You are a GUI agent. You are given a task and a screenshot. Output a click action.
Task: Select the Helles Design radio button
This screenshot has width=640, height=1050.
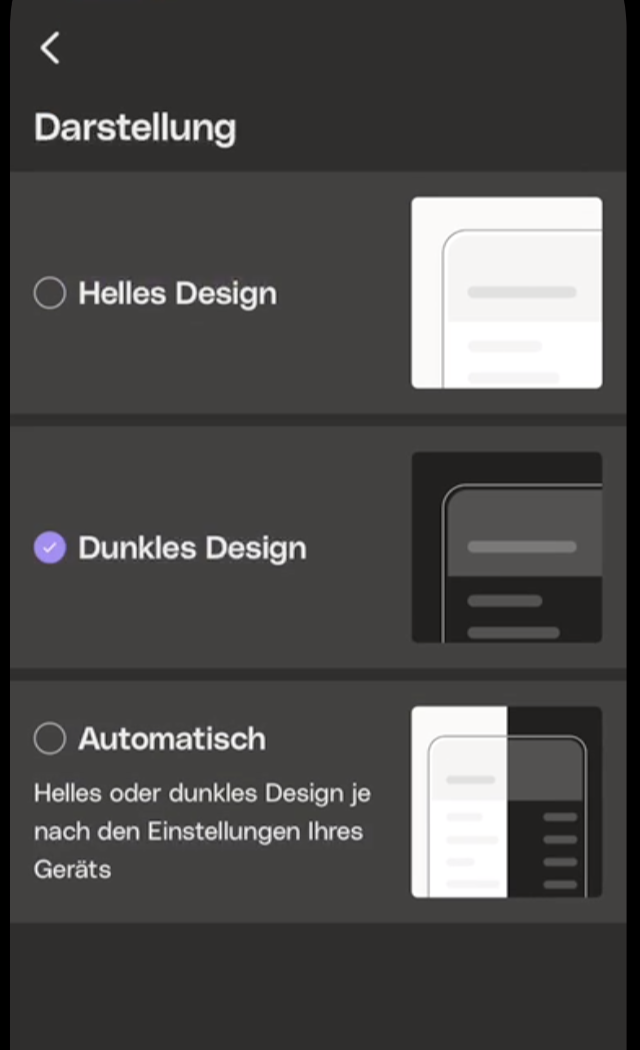coord(50,293)
